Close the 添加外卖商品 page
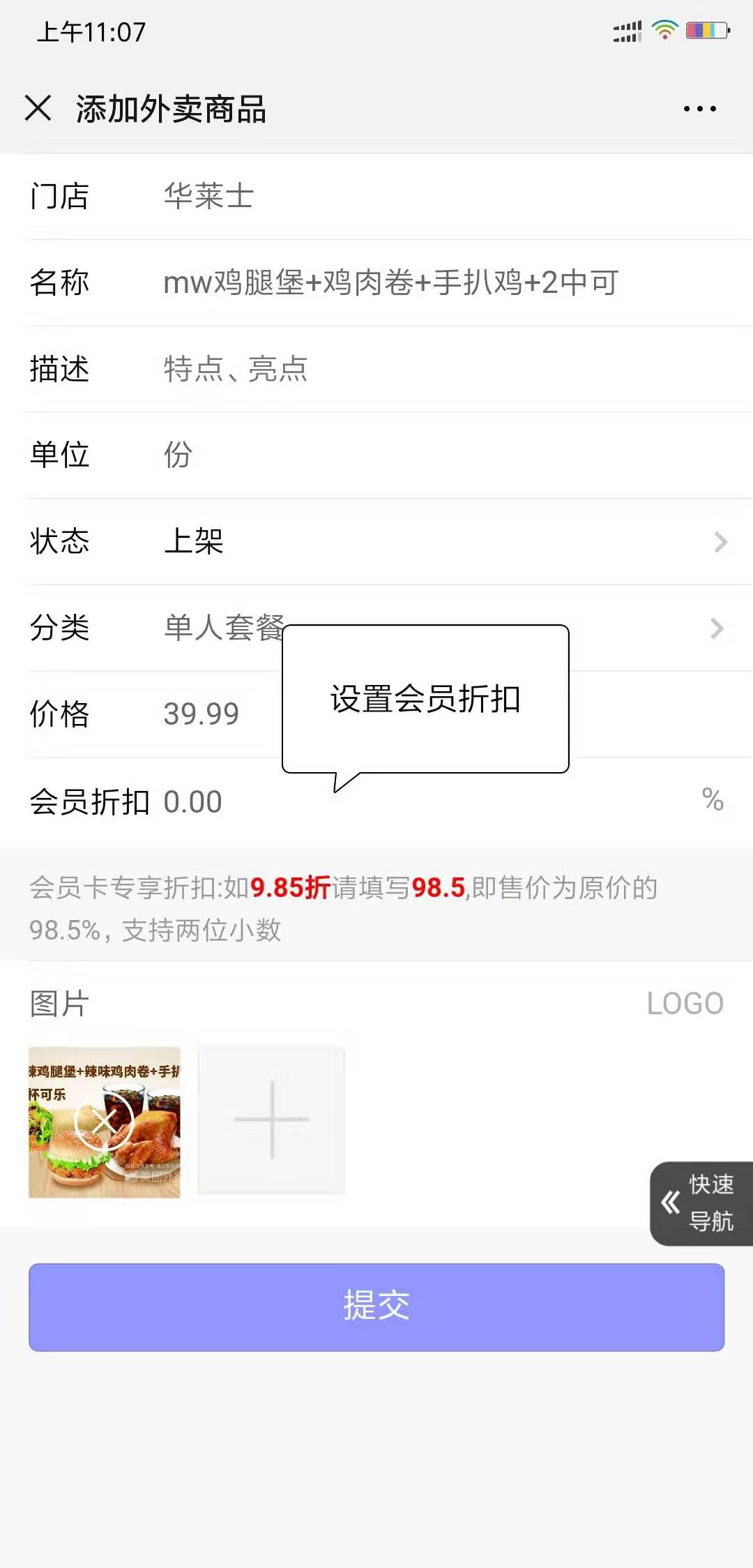 tap(38, 108)
